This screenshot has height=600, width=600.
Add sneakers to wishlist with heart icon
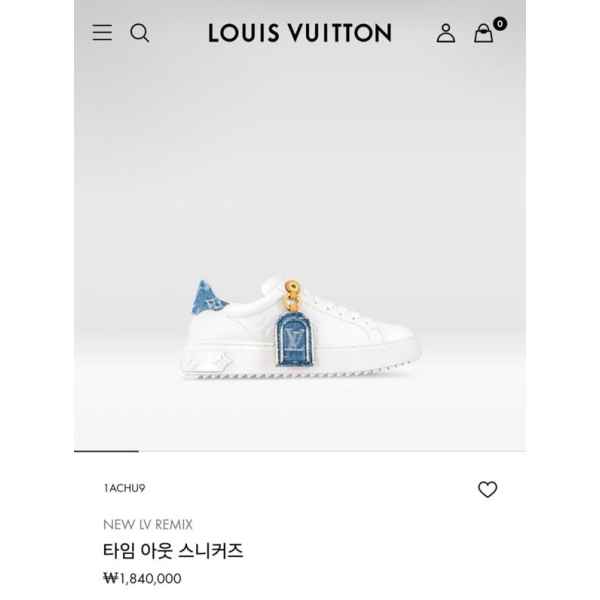pos(487,490)
